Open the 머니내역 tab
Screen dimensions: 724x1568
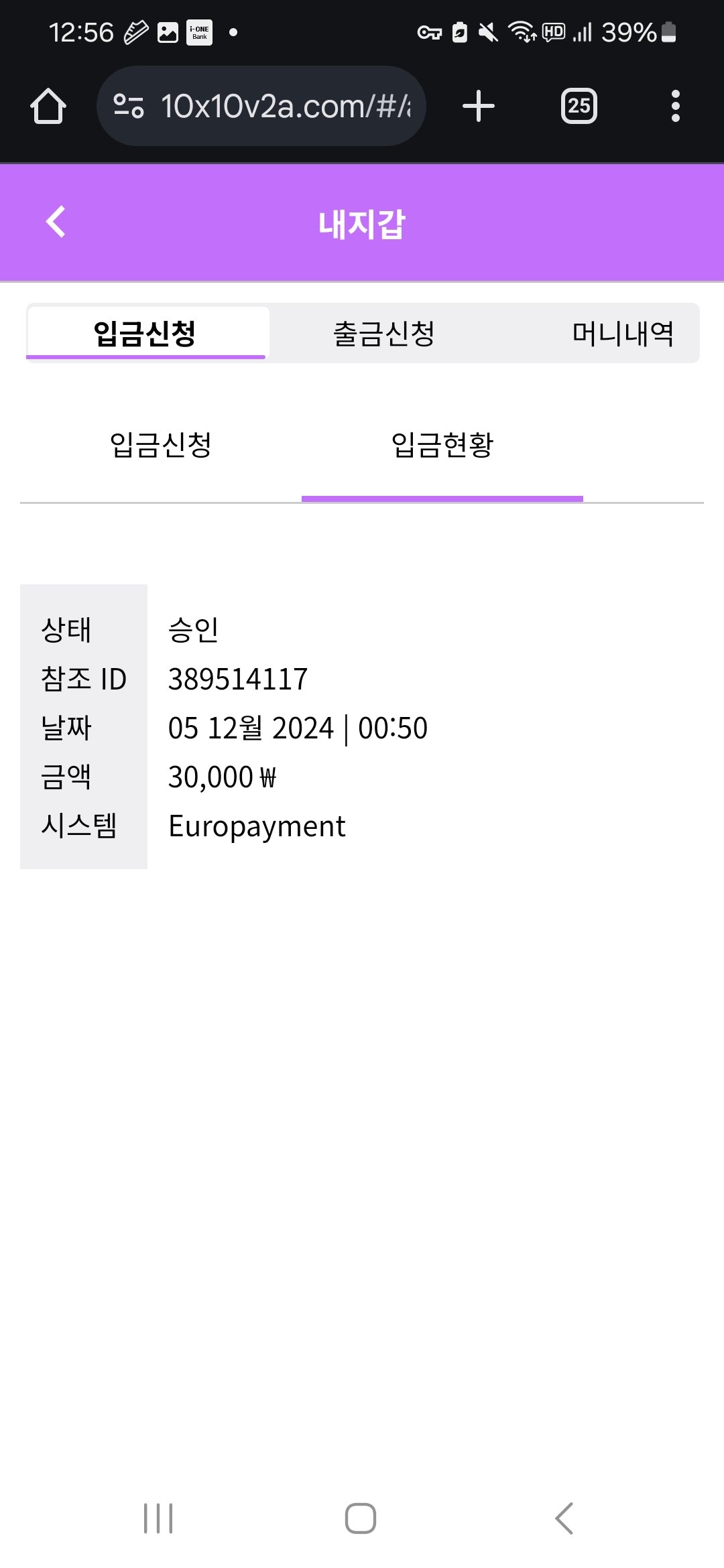click(623, 333)
